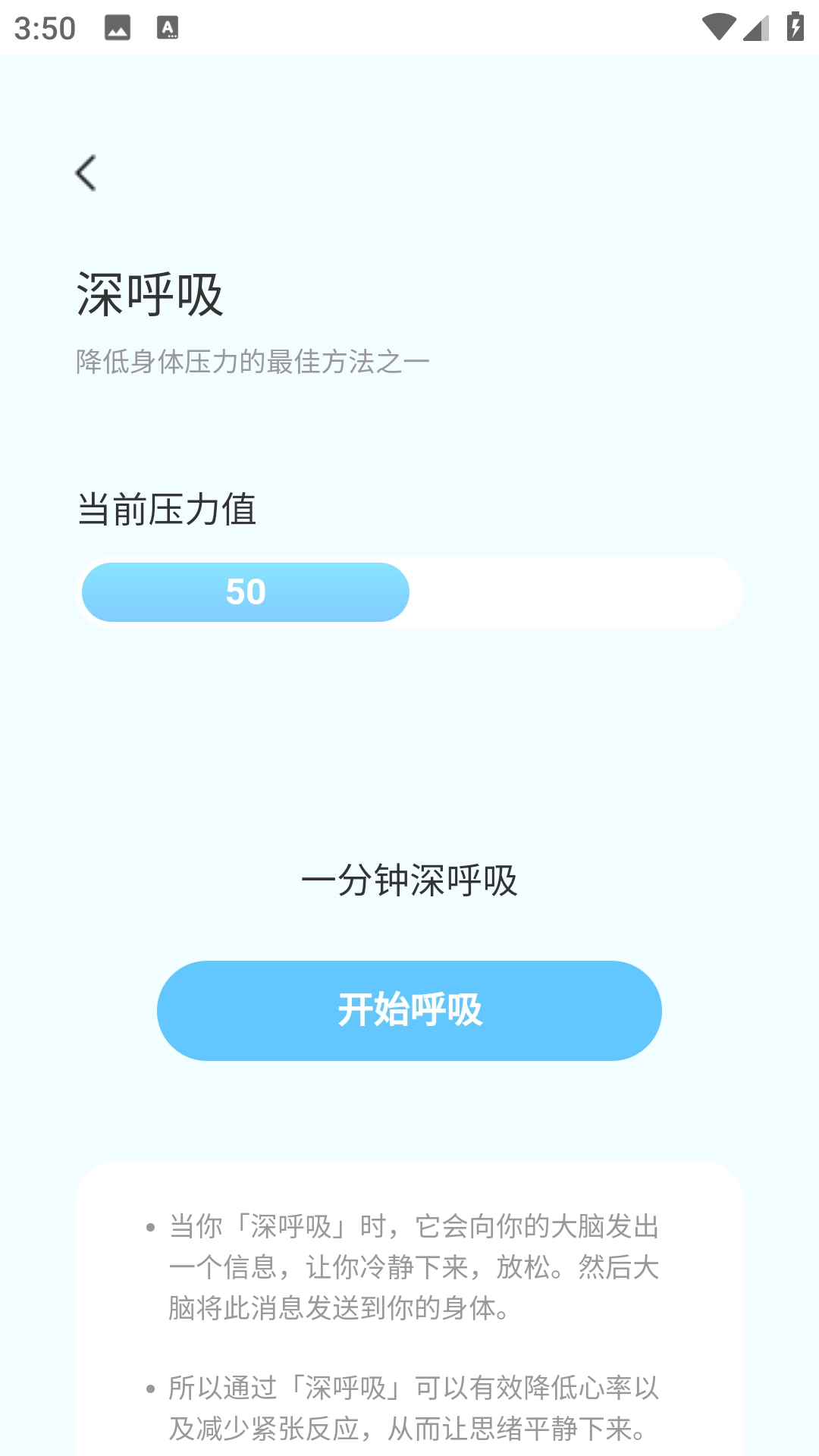The image size is (819, 1456).
Task: Adjust the stress value slider showing 50
Action: coord(409,592)
